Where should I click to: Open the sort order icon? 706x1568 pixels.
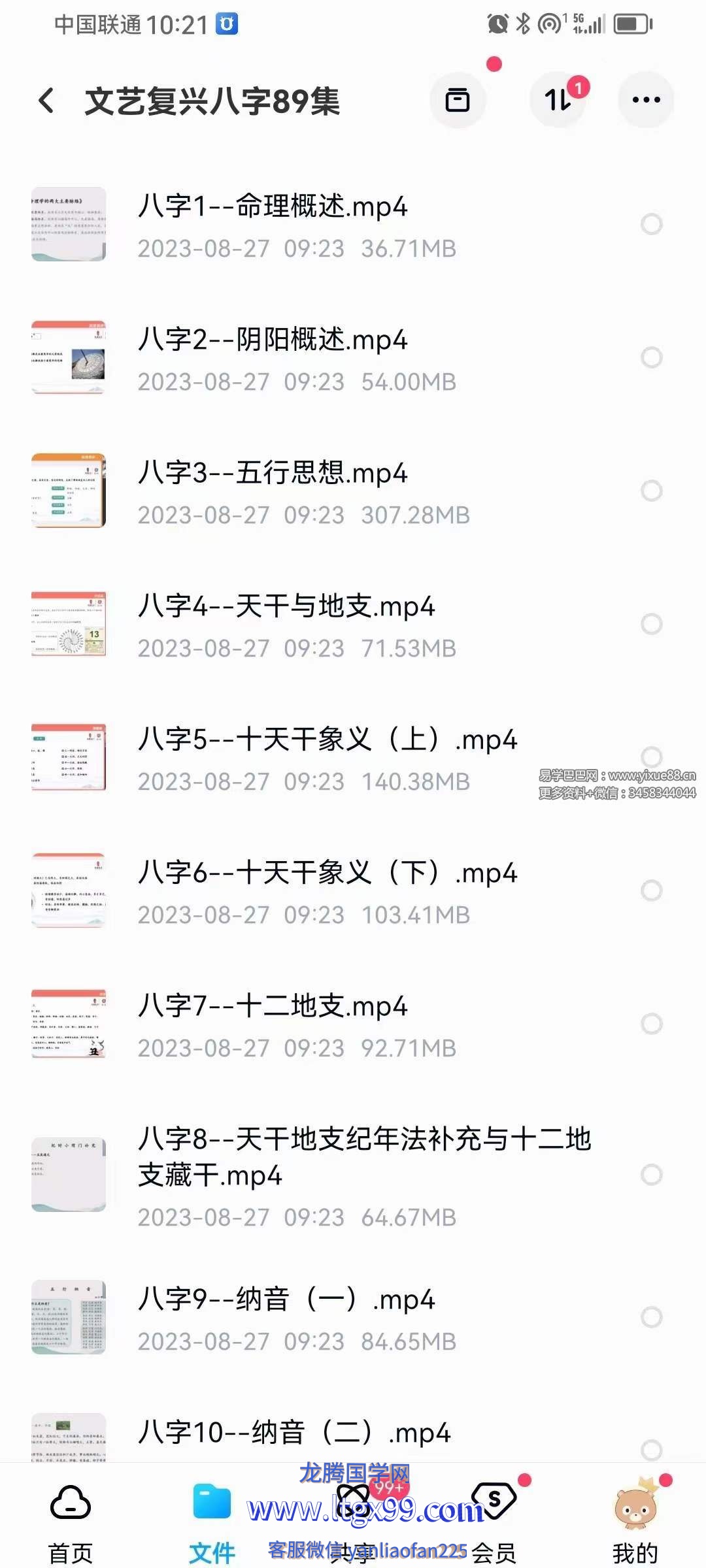tap(558, 101)
